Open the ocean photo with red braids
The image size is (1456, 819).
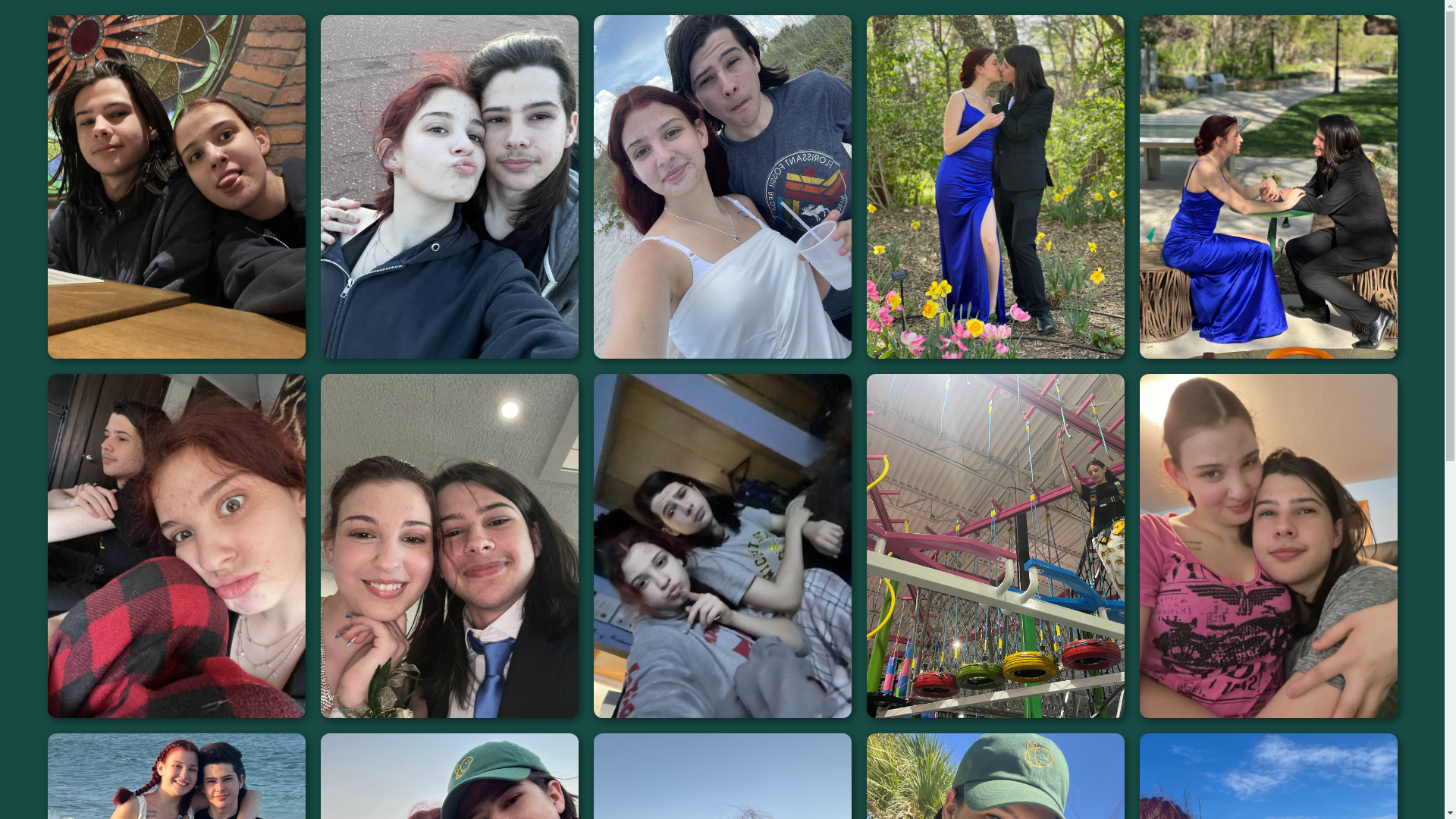point(176,777)
